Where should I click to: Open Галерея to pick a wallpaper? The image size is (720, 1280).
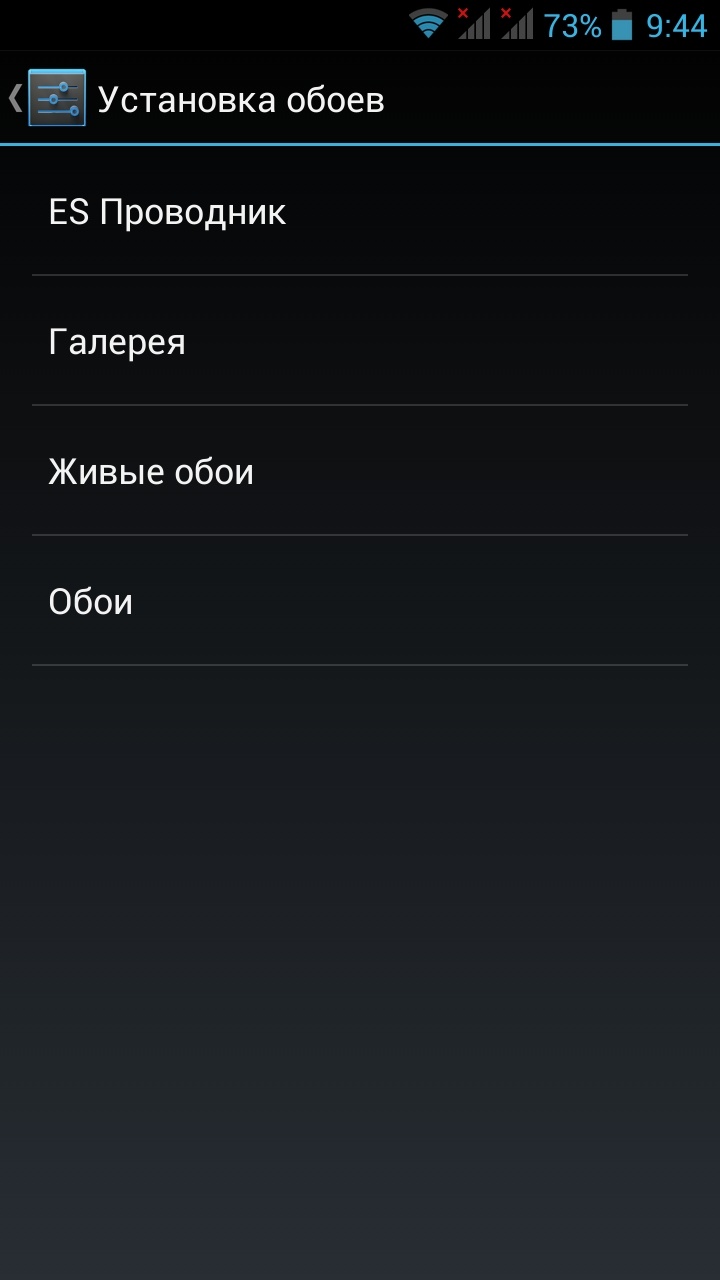coord(360,342)
